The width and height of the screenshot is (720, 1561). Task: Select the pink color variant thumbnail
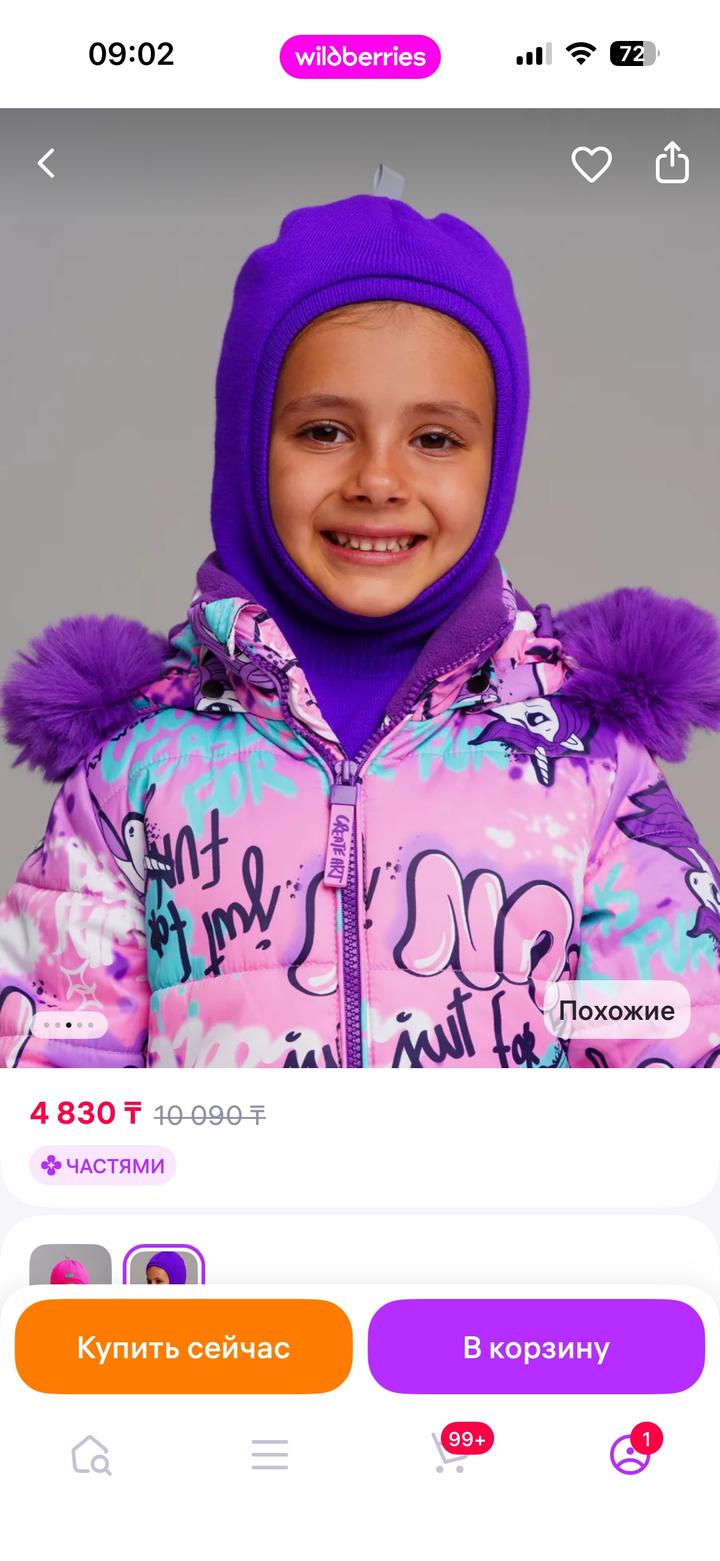click(70, 1266)
